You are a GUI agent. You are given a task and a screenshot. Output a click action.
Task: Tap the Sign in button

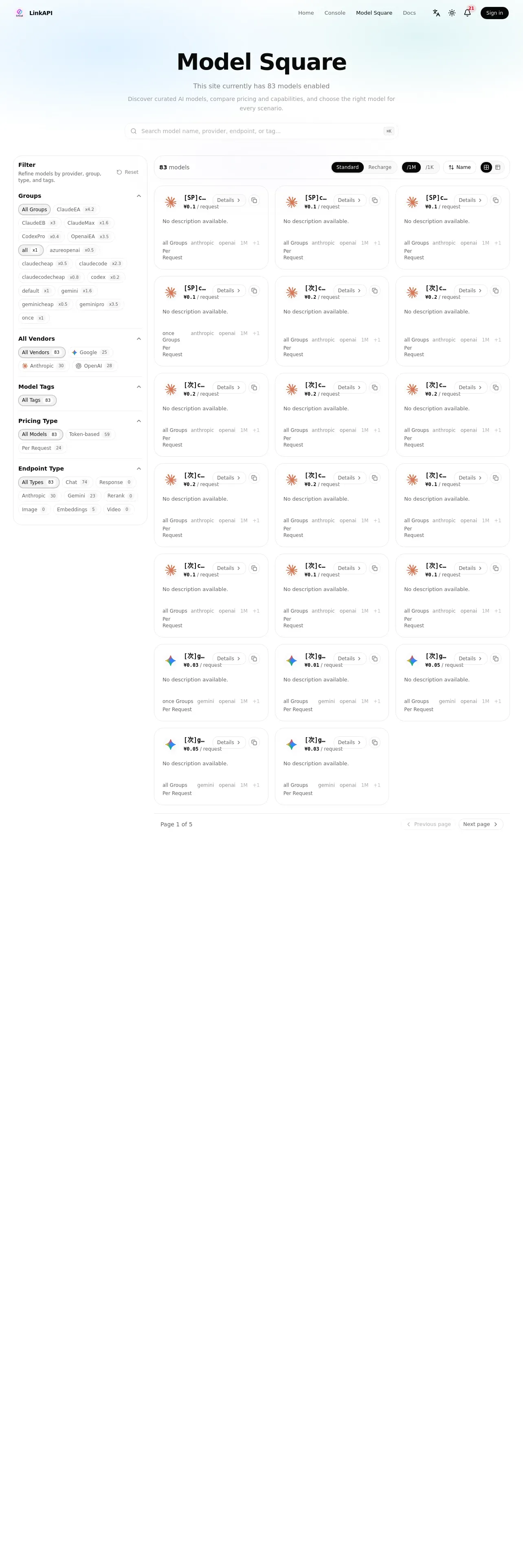[494, 13]
